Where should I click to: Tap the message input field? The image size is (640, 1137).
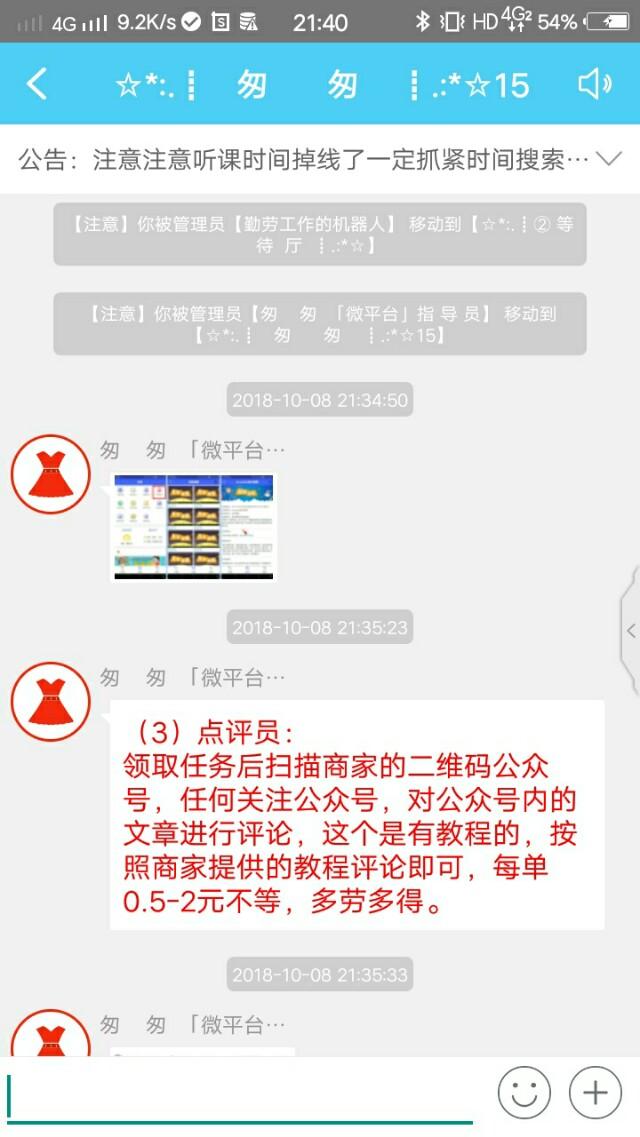pyautogui.click(x=240, y=1093)
